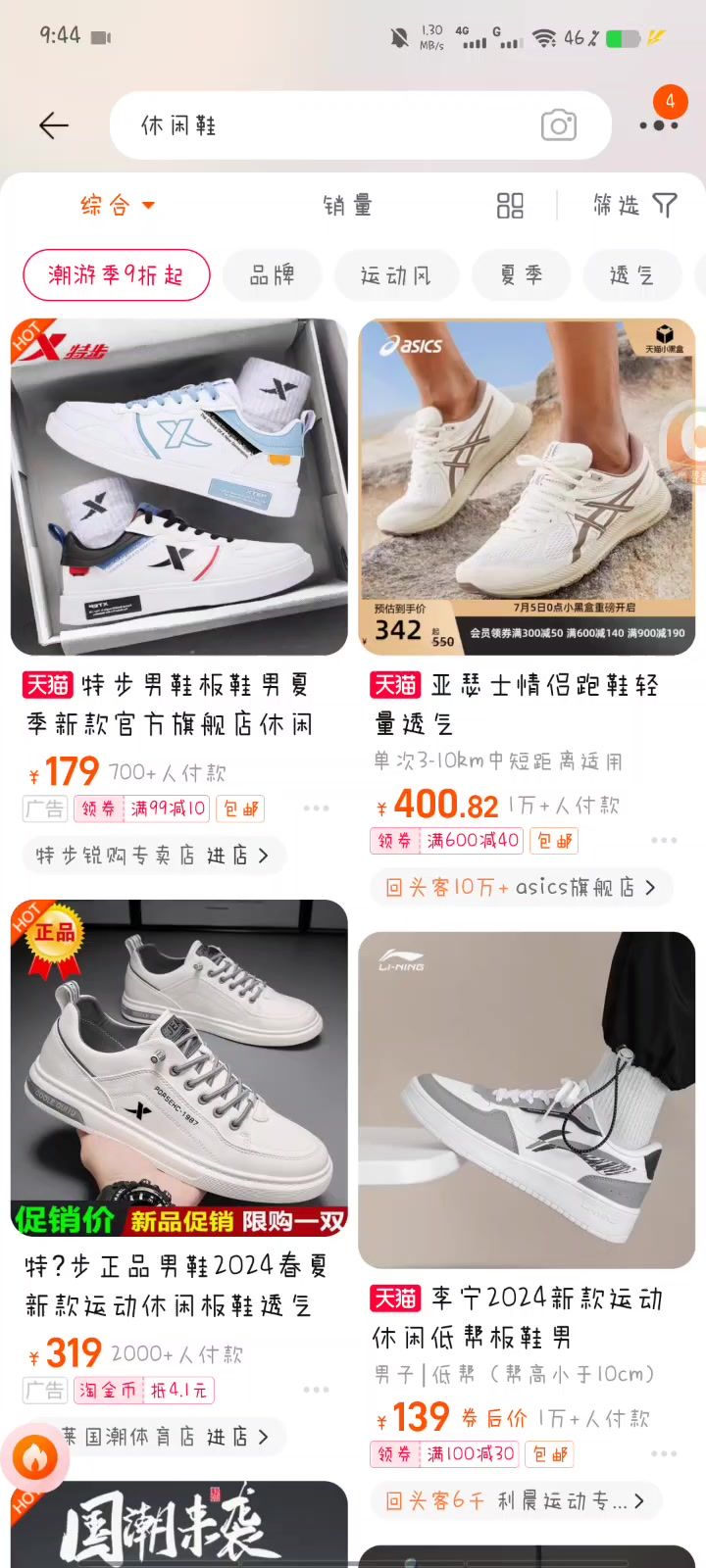Tap the 休闲鞋 search box
The height and width of the screenshot is (1568, 706).
tap(324, 125)
